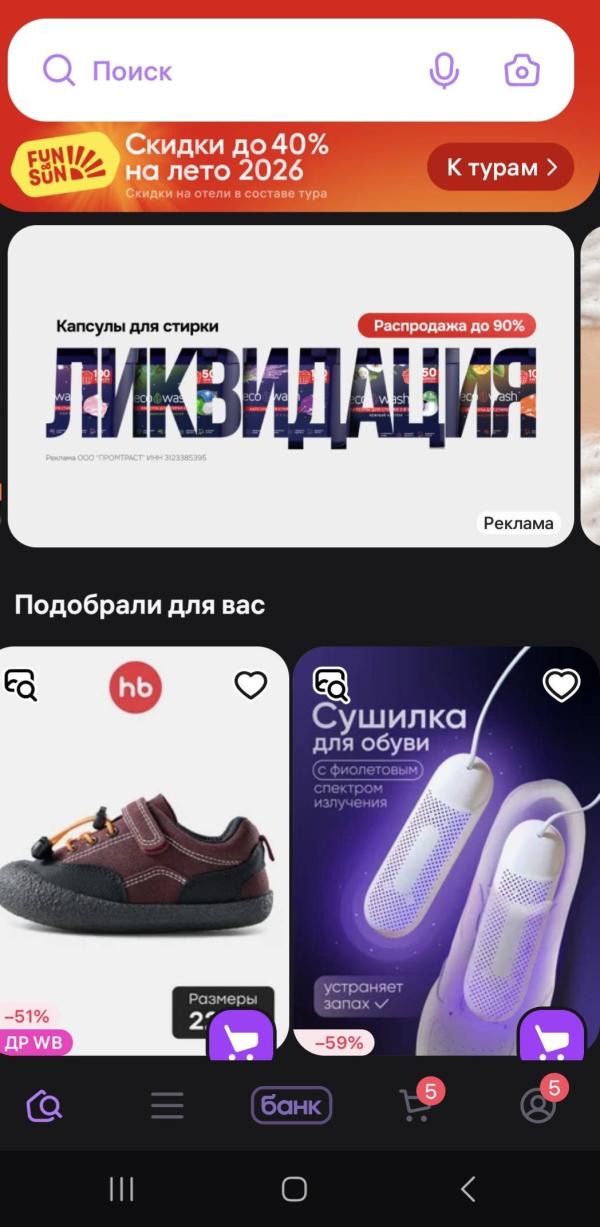The image size is (600, 1227).
Task: Open the hb children's shoe product card
Action: (x=144, y=850)
